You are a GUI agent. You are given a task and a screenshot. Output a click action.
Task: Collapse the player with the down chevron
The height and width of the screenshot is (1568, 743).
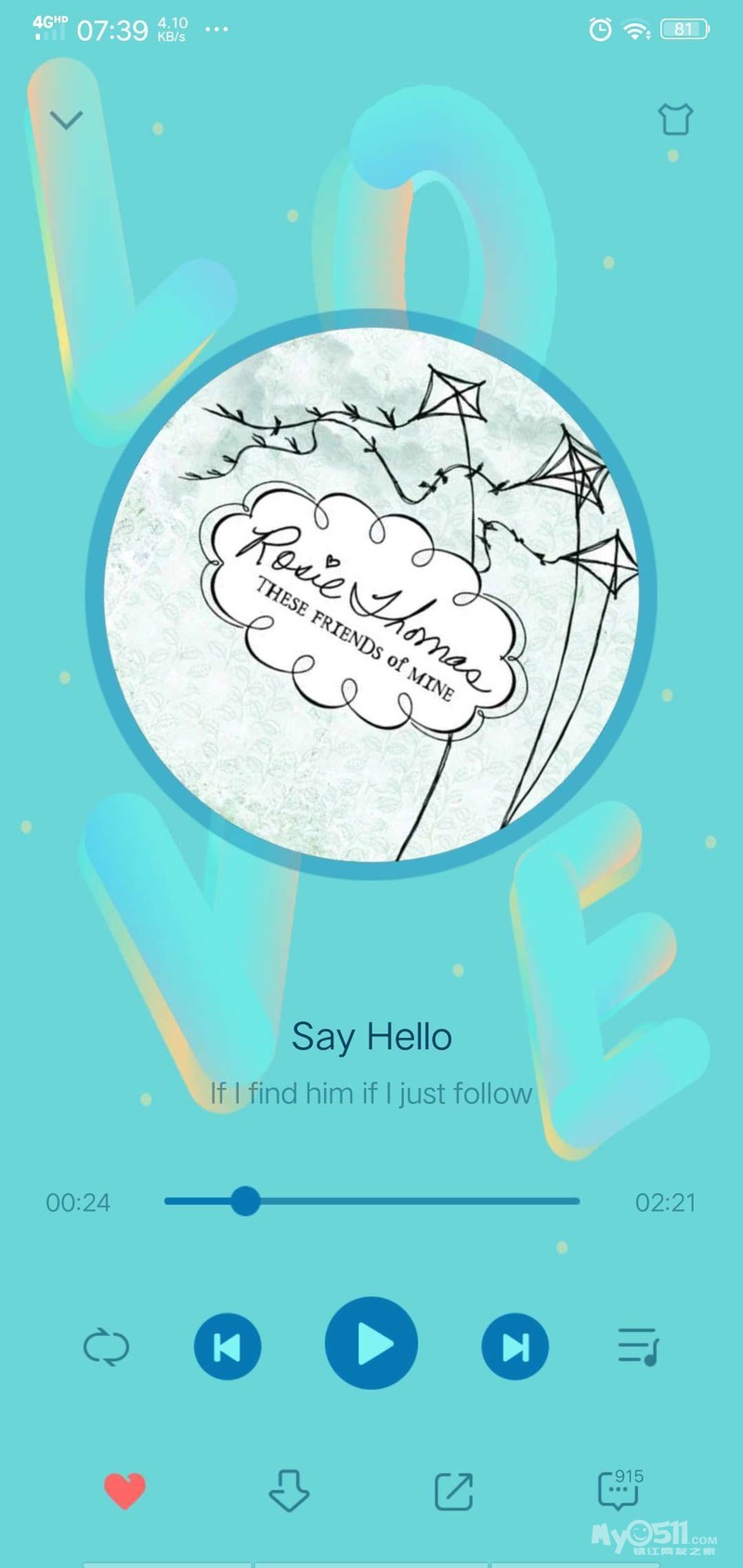[x=66, y=119]
